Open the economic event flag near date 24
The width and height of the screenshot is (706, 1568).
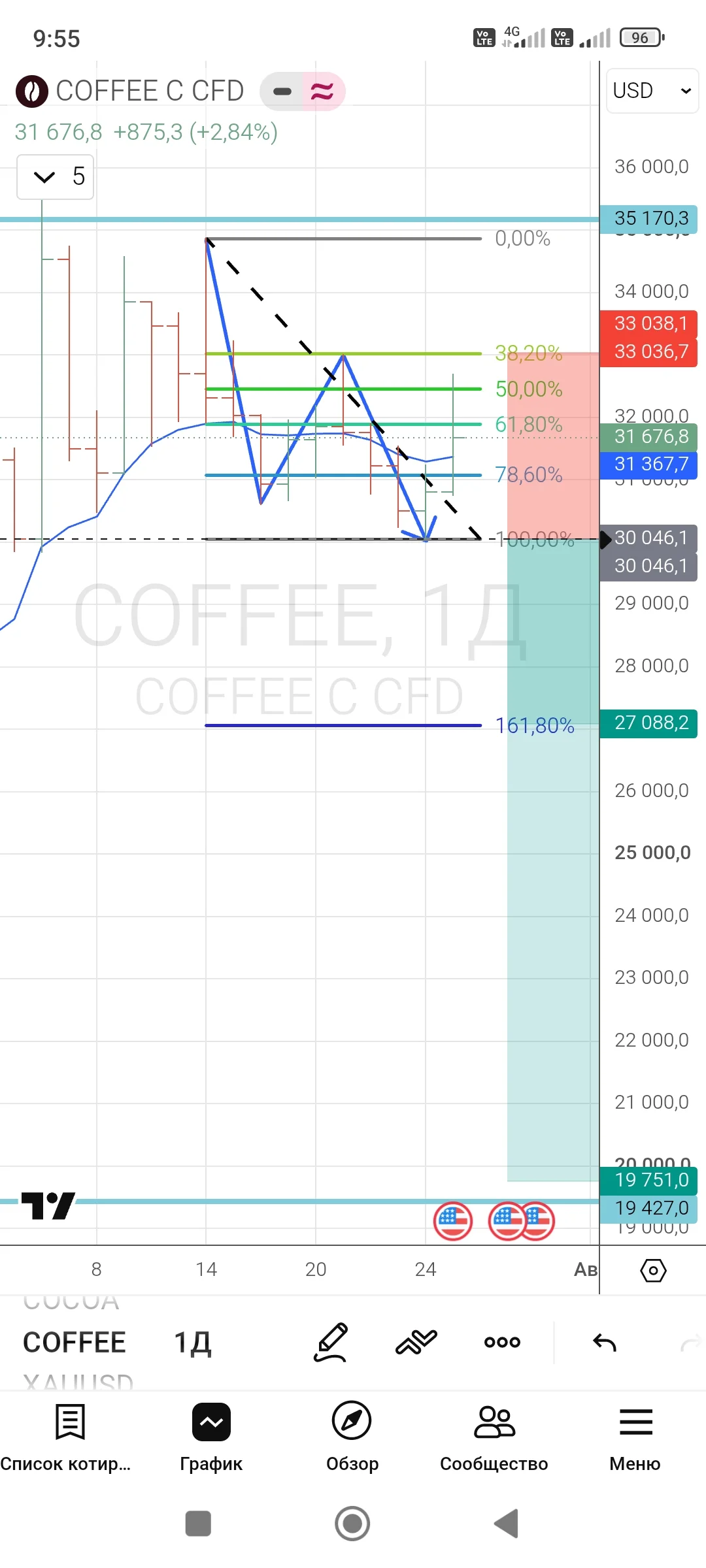coord(452,1220)
